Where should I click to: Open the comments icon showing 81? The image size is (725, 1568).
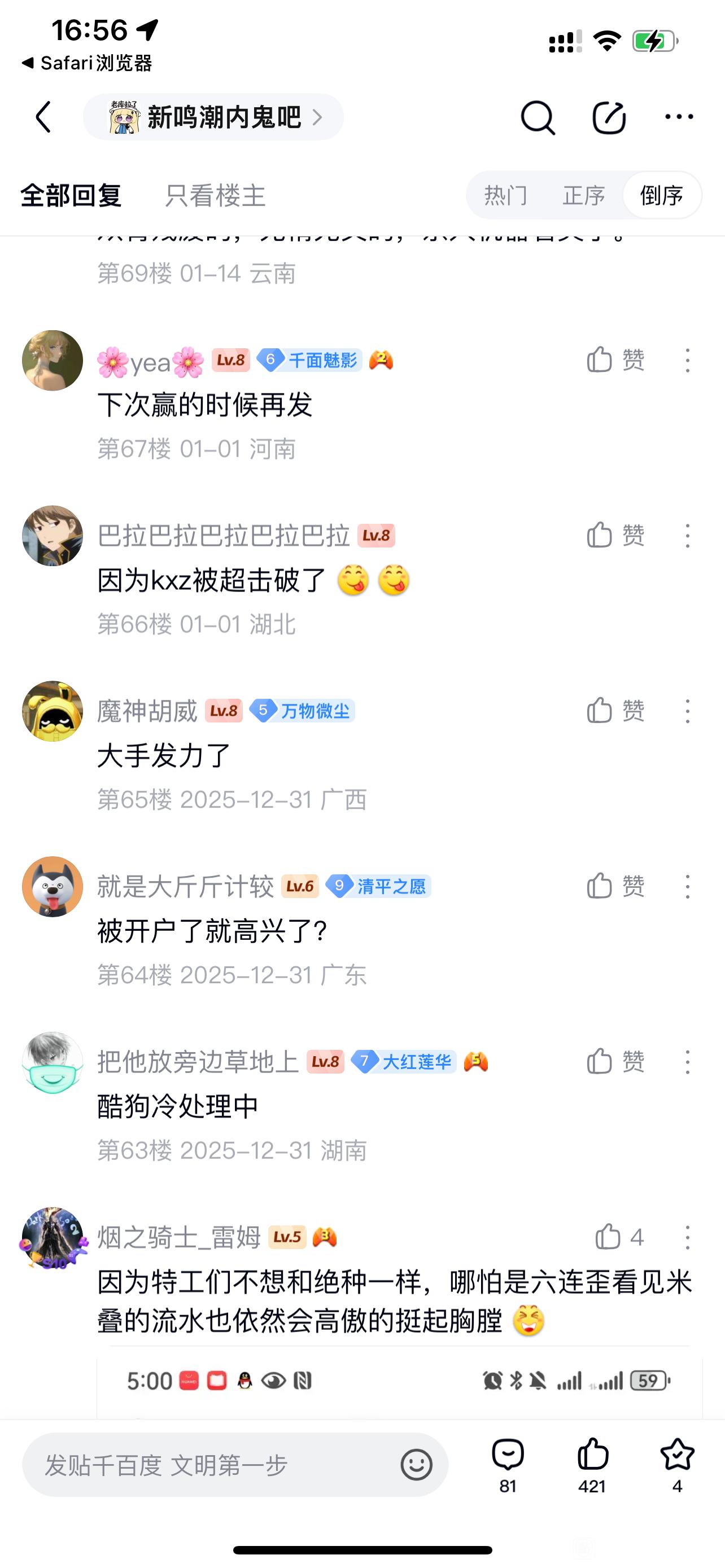pyautogui.click(x=508, y=1464)
